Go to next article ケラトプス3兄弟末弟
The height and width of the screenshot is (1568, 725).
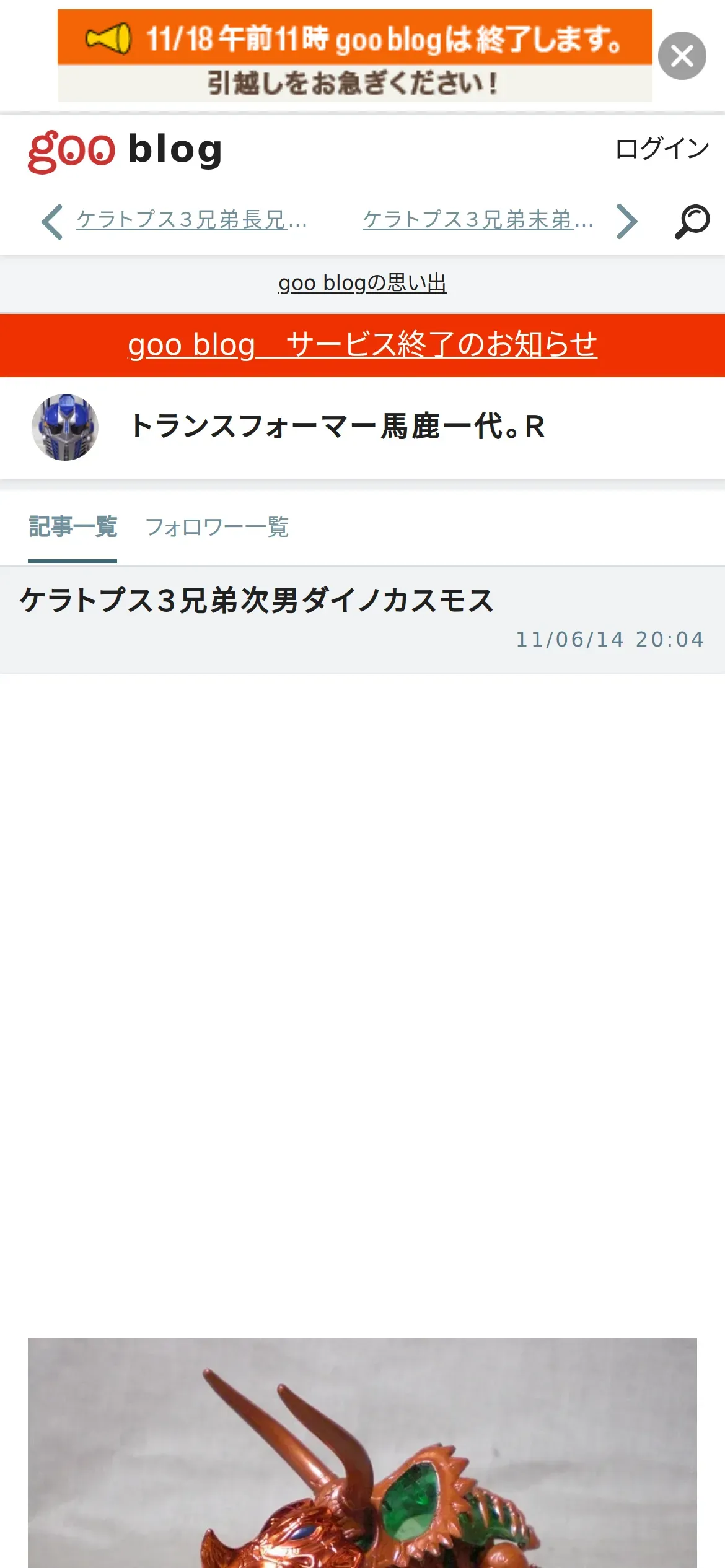point(478,220)
